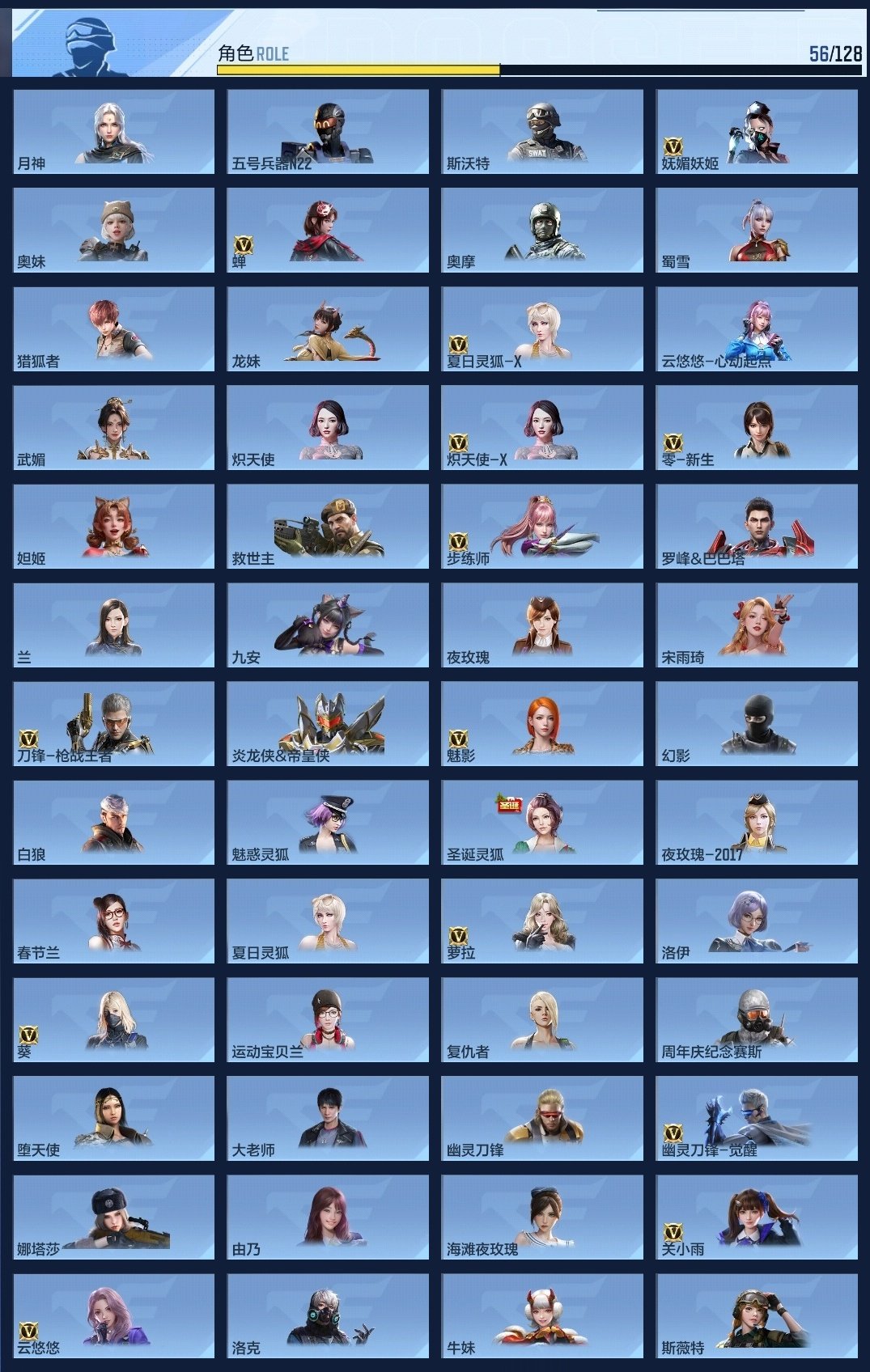This screenshot has width=870, height=1372.
Task: View the 云悠悠-心动起点 character
Action: click(757, 328)
